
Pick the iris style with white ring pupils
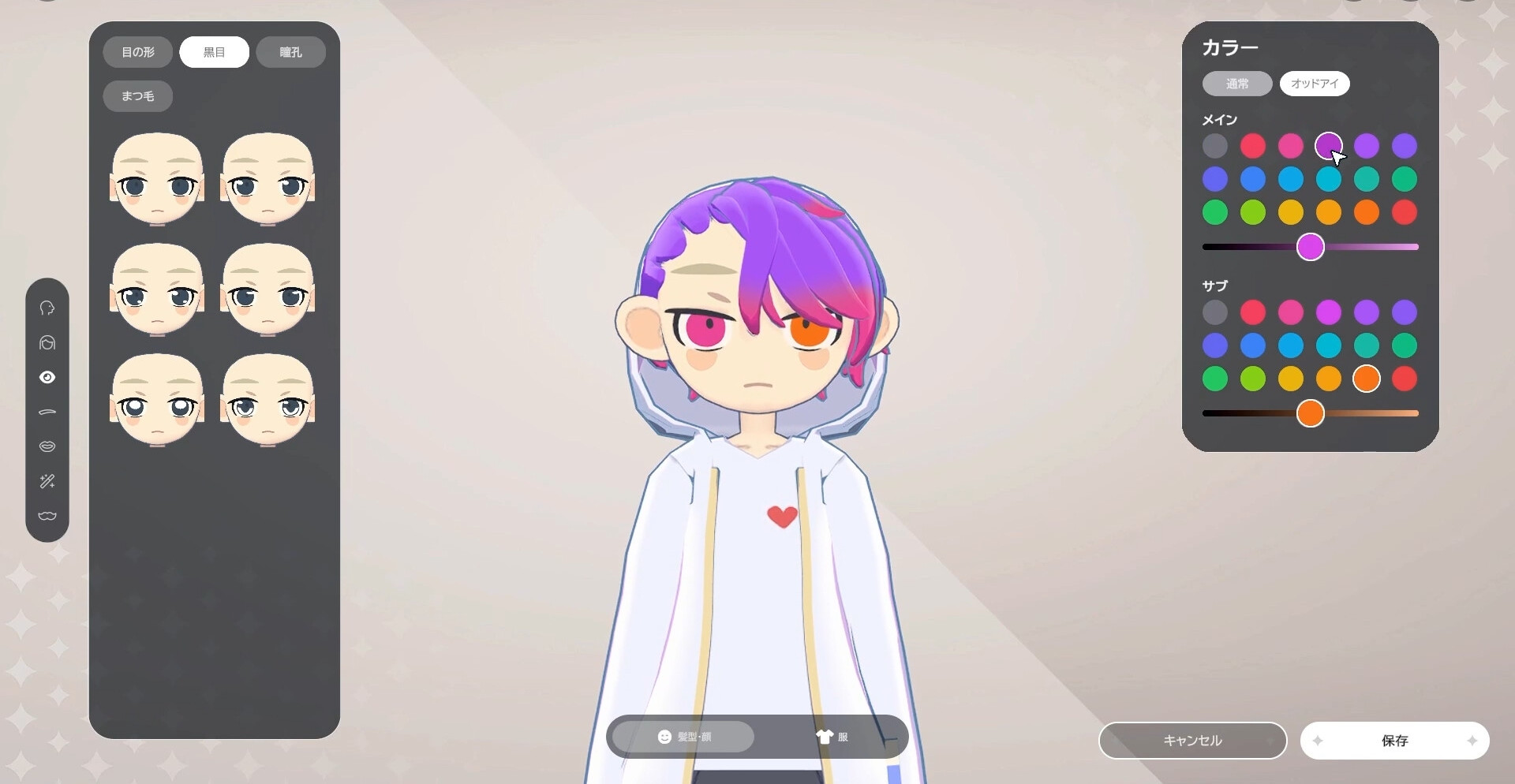[157, 400]
